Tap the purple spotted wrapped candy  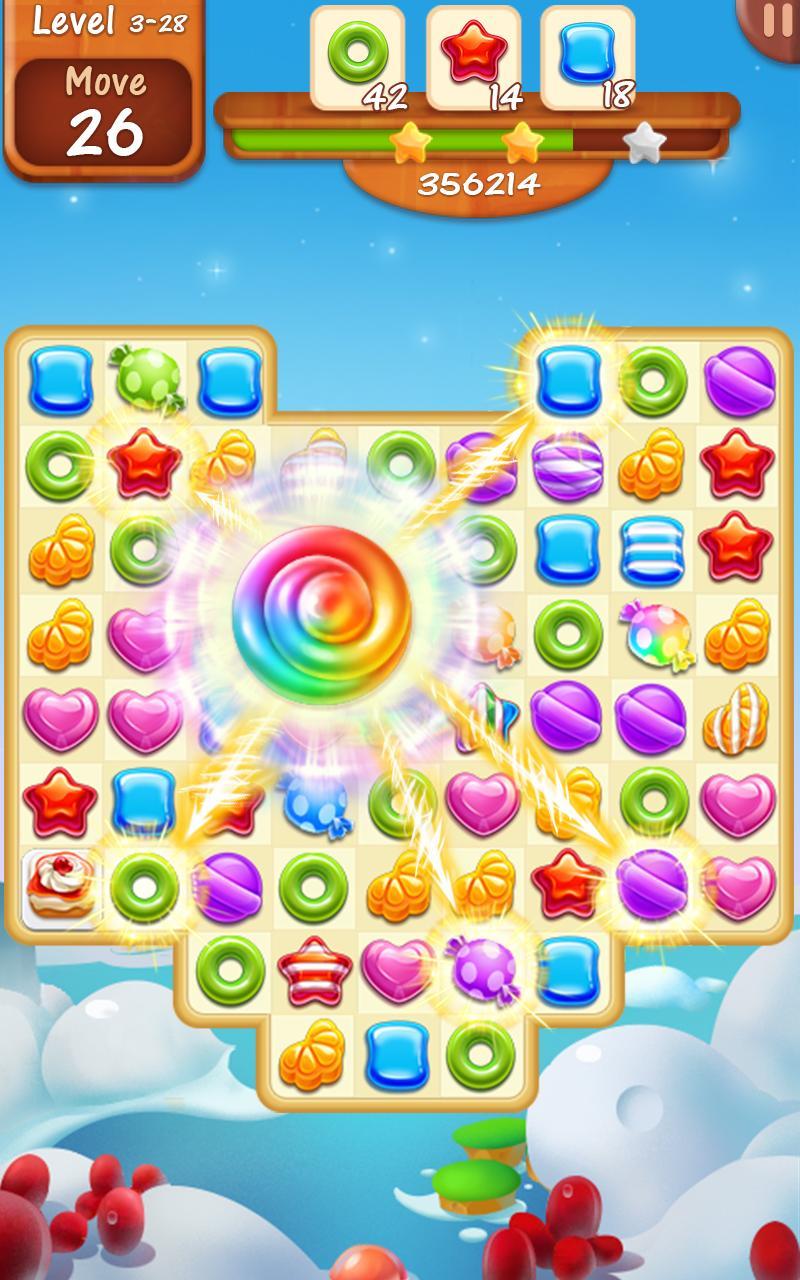point(483,969)
